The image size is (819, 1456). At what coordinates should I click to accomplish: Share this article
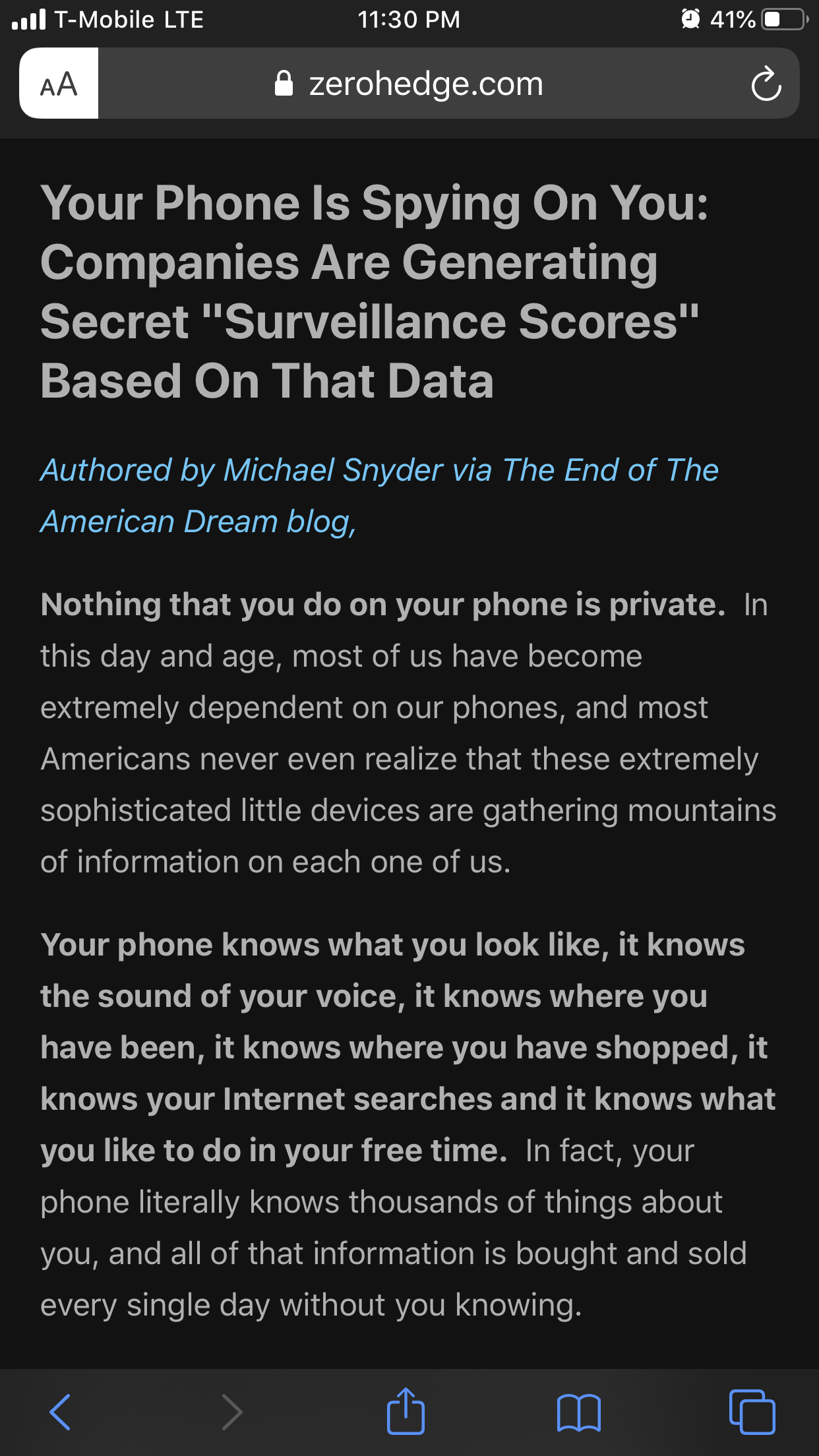click(x=406, y=1410)
